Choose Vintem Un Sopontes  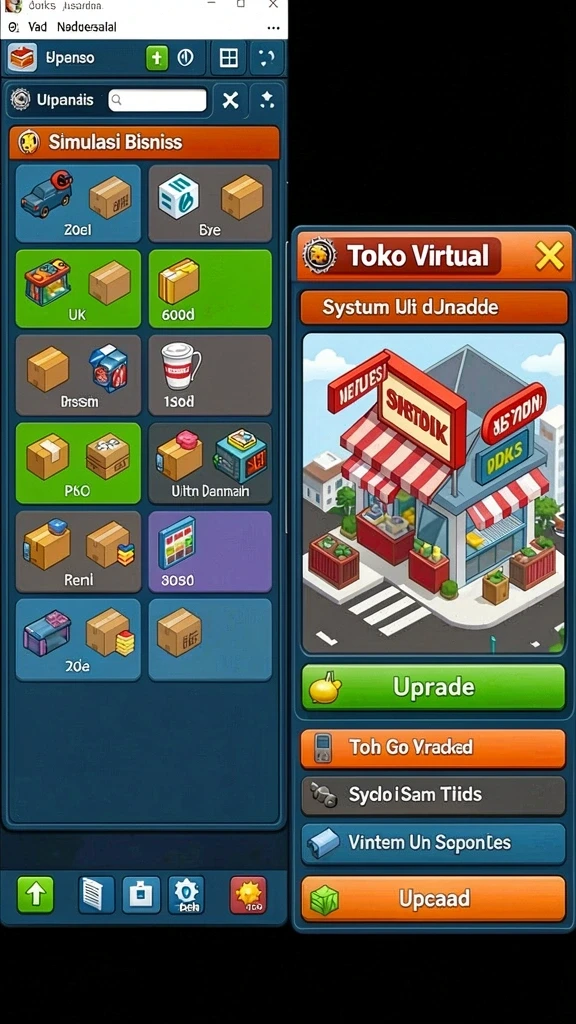pyautogui.click(x=433, y=843)
